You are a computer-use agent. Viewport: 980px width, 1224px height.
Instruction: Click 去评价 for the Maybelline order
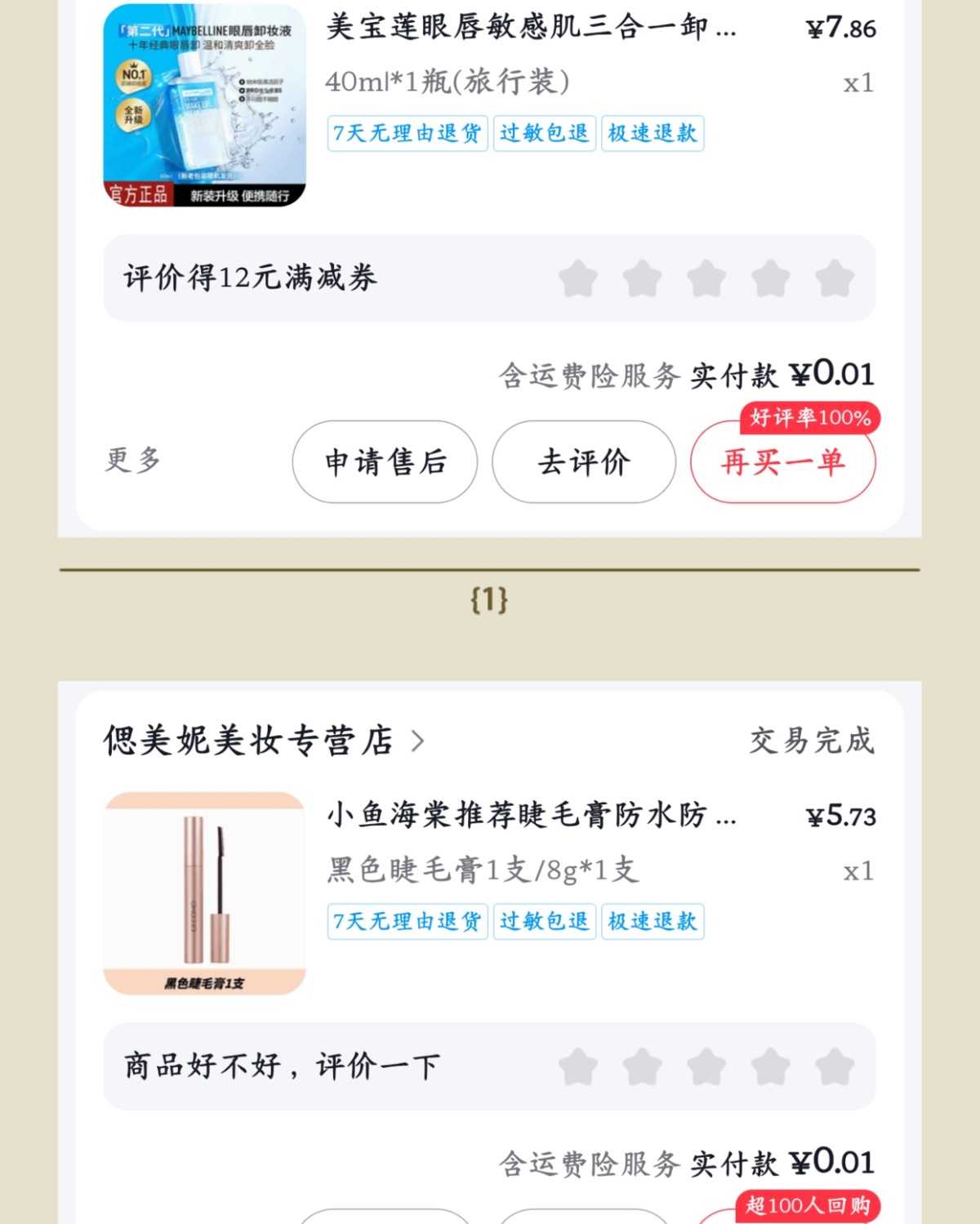583,461
